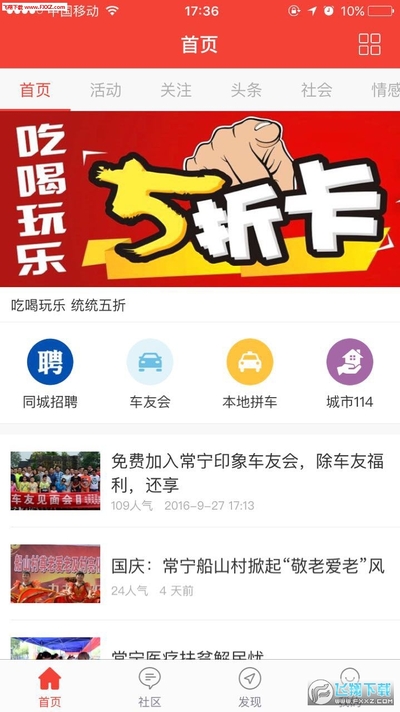Switch to the 关注 tab
400x712 pixels.
(176, 90)
